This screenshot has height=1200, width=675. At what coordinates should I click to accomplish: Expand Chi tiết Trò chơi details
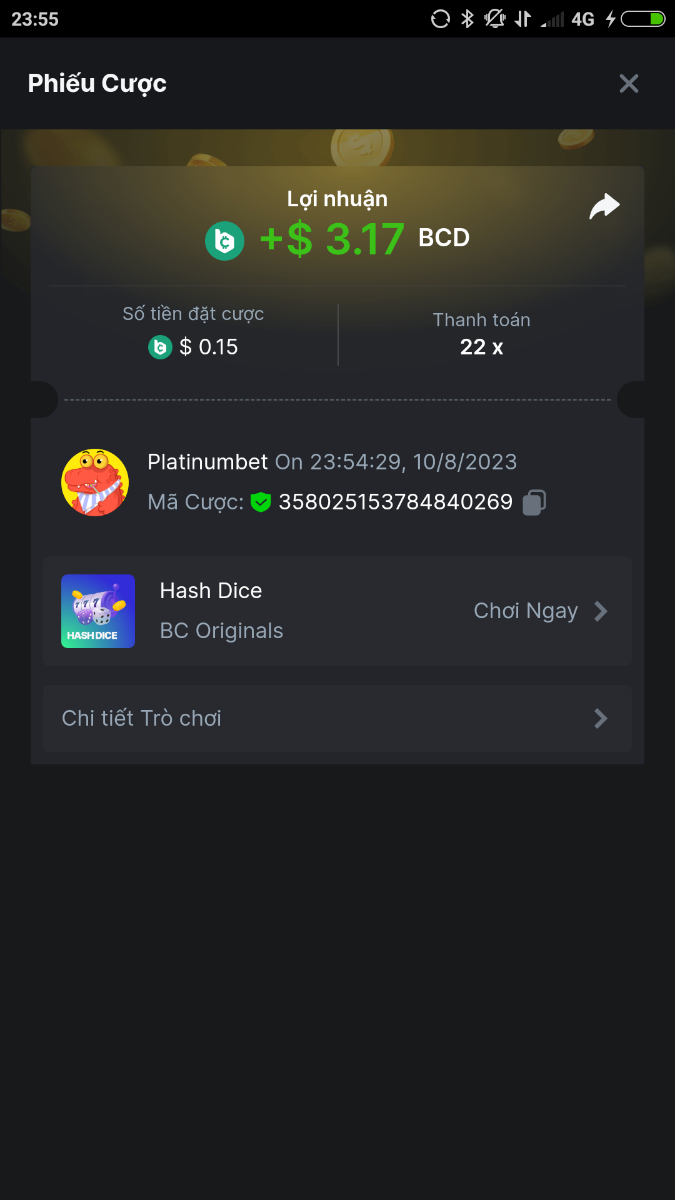pyautogui.click(x=337, y=718)
